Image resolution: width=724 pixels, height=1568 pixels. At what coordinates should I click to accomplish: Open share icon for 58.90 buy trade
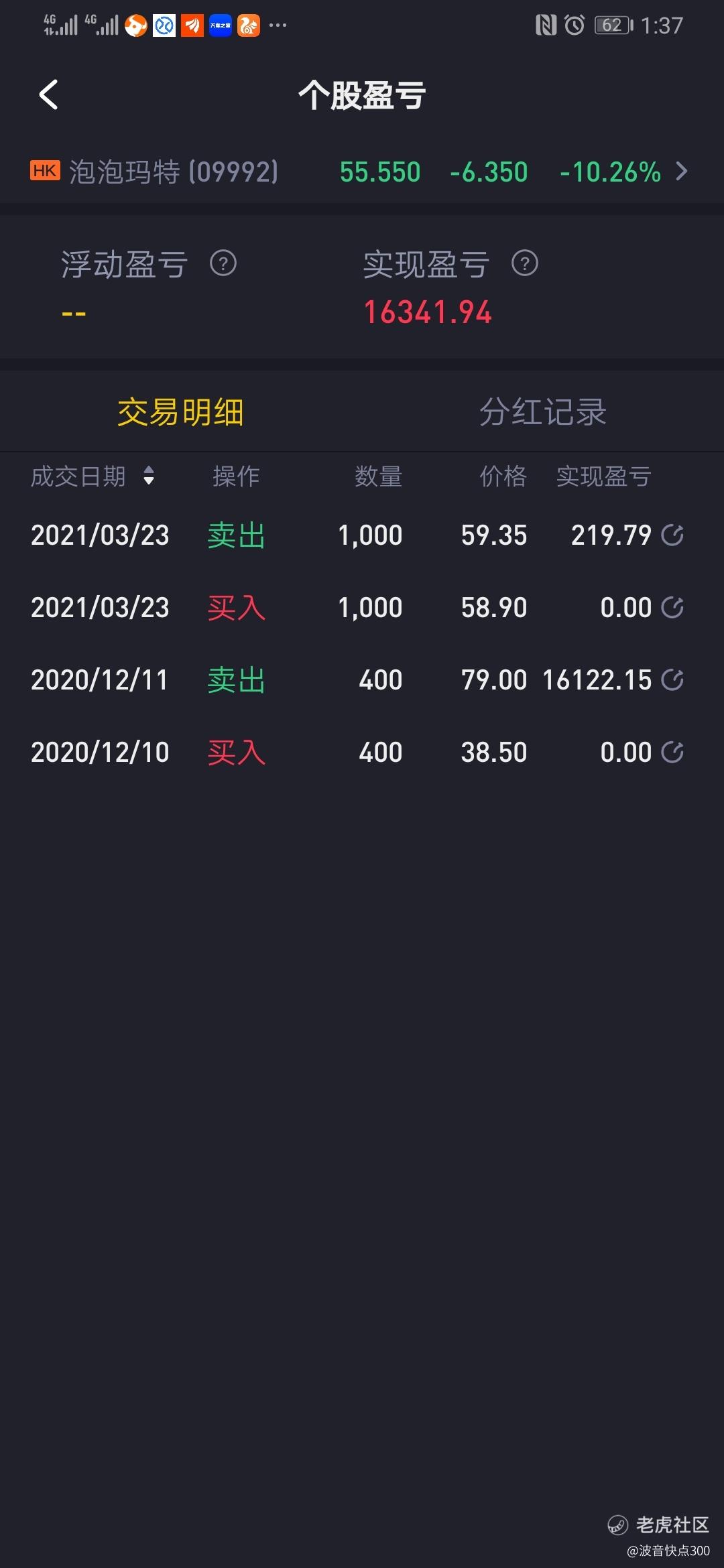point(672,608)
